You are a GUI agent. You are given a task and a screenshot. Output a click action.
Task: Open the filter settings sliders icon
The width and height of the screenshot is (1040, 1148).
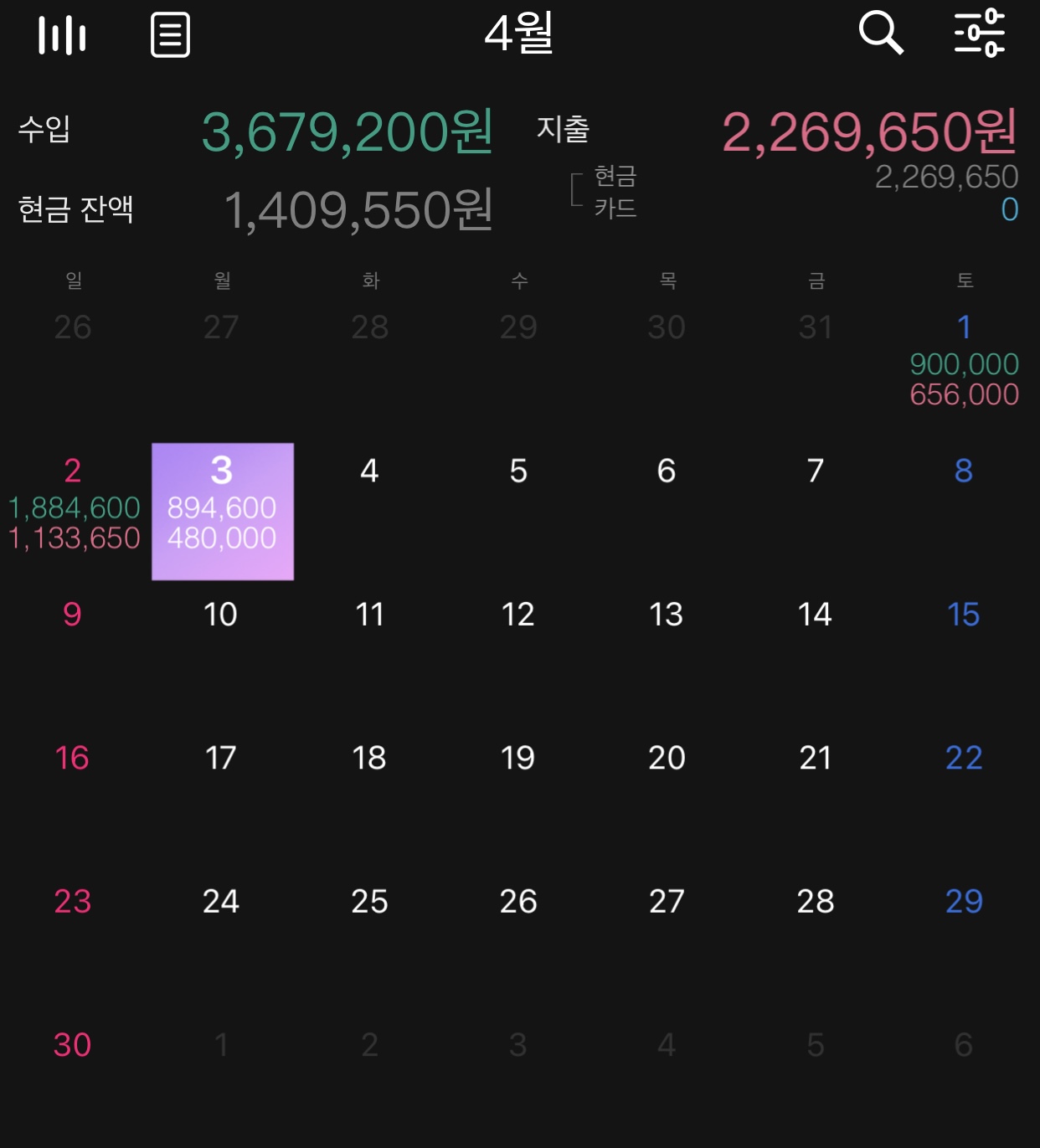pos(979,33)
